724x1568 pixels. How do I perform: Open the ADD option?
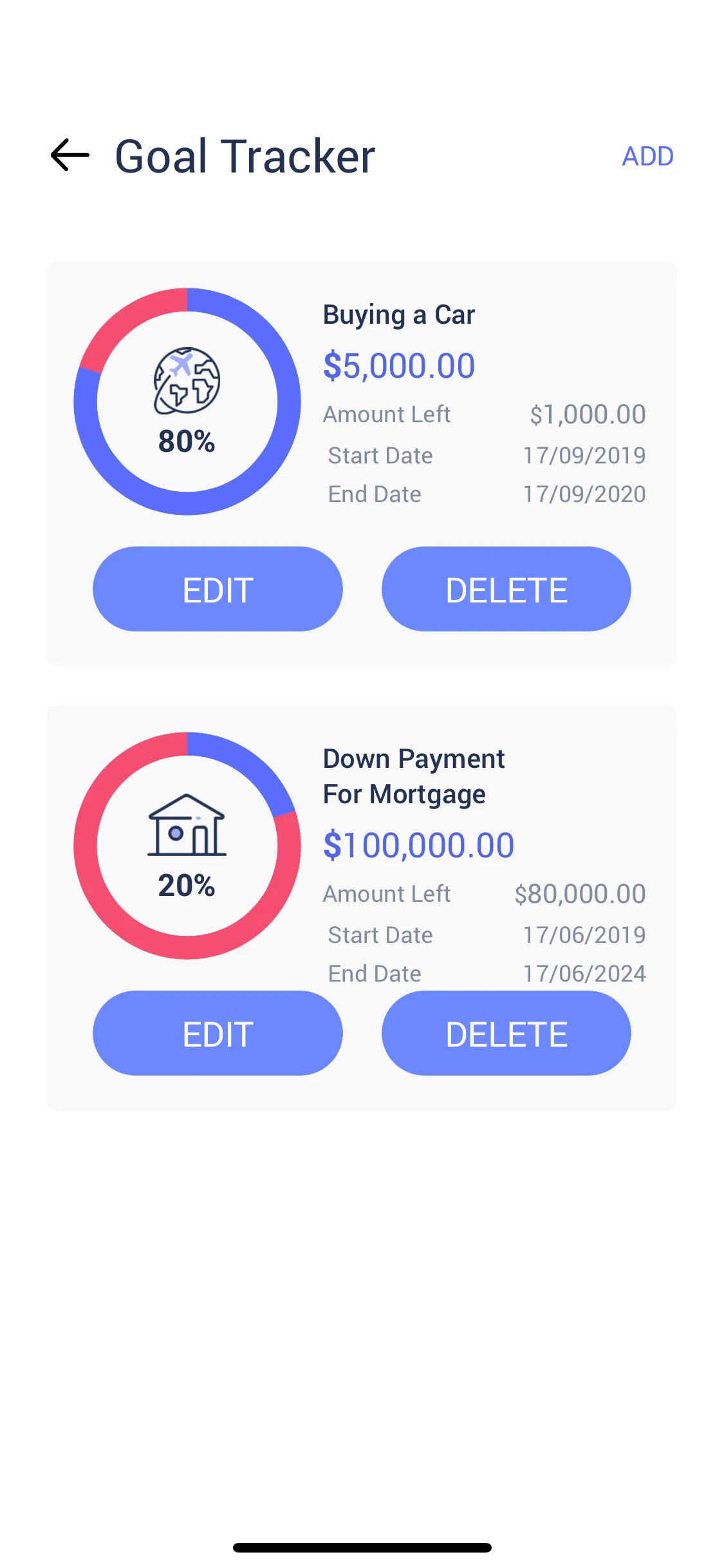pos(648,156)
